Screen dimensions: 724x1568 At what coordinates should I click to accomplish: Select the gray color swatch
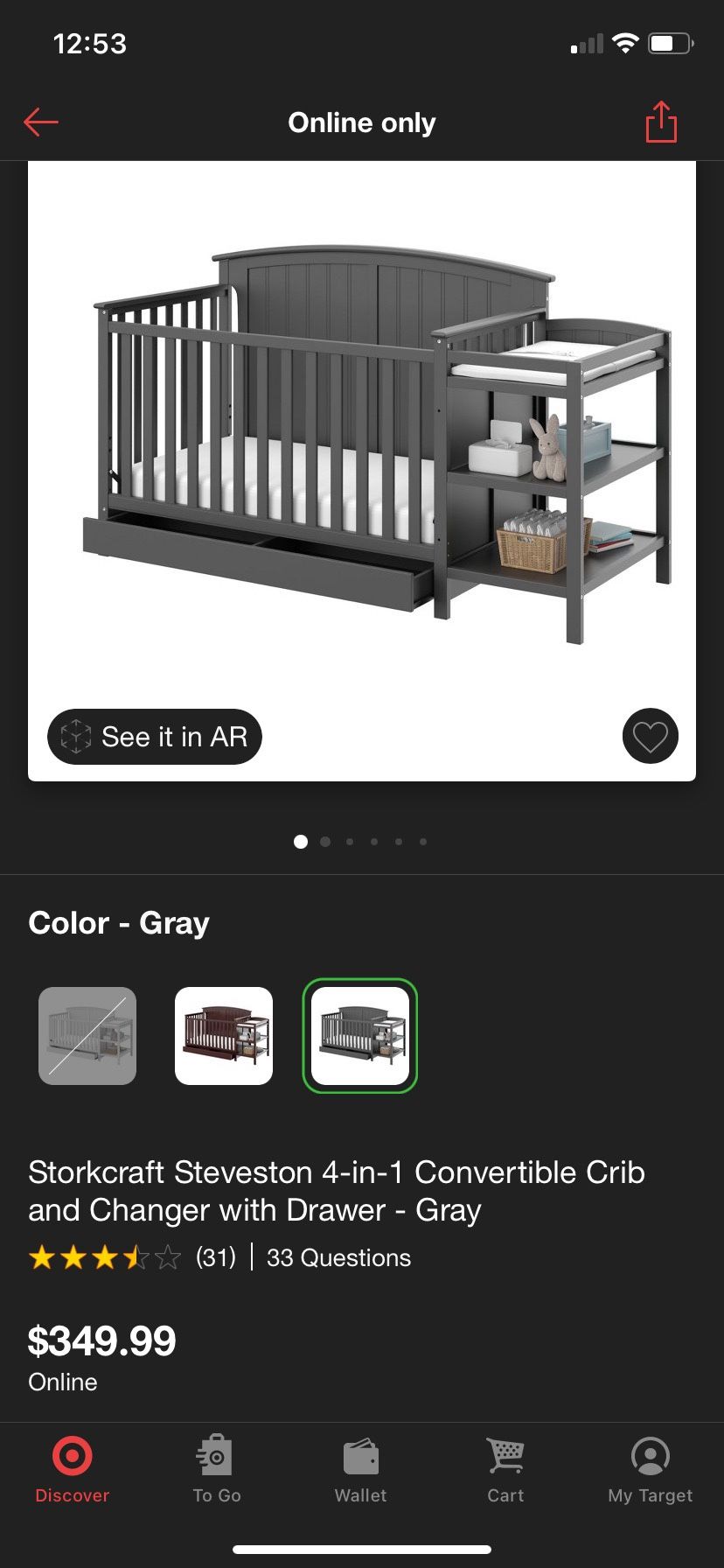point(360,1036)
